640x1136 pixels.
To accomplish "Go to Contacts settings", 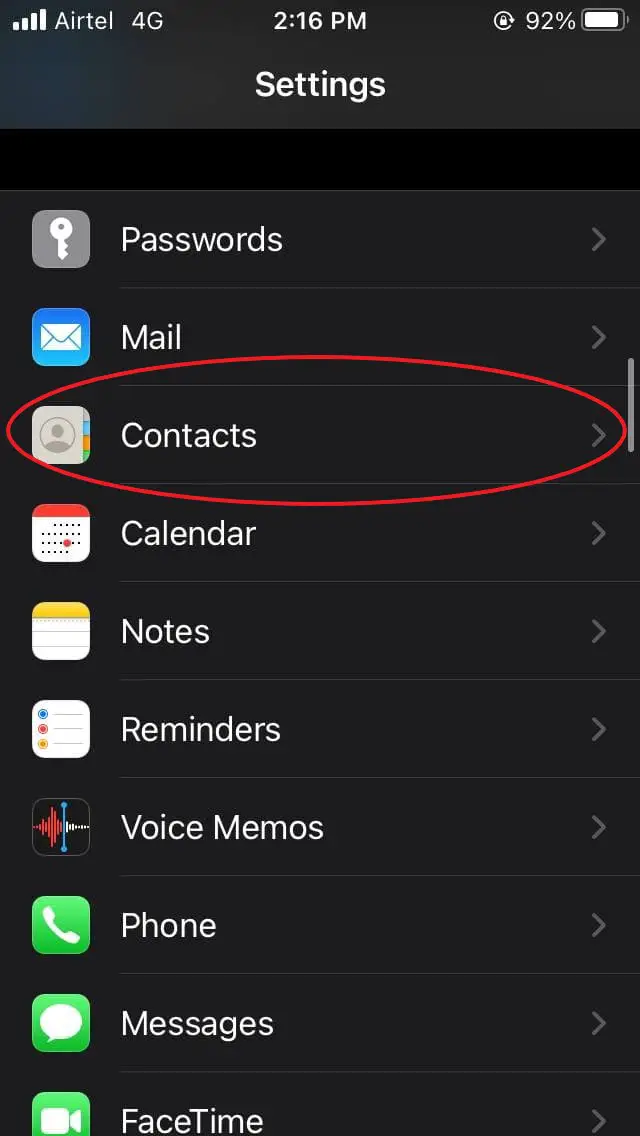I will click(320, 435).
